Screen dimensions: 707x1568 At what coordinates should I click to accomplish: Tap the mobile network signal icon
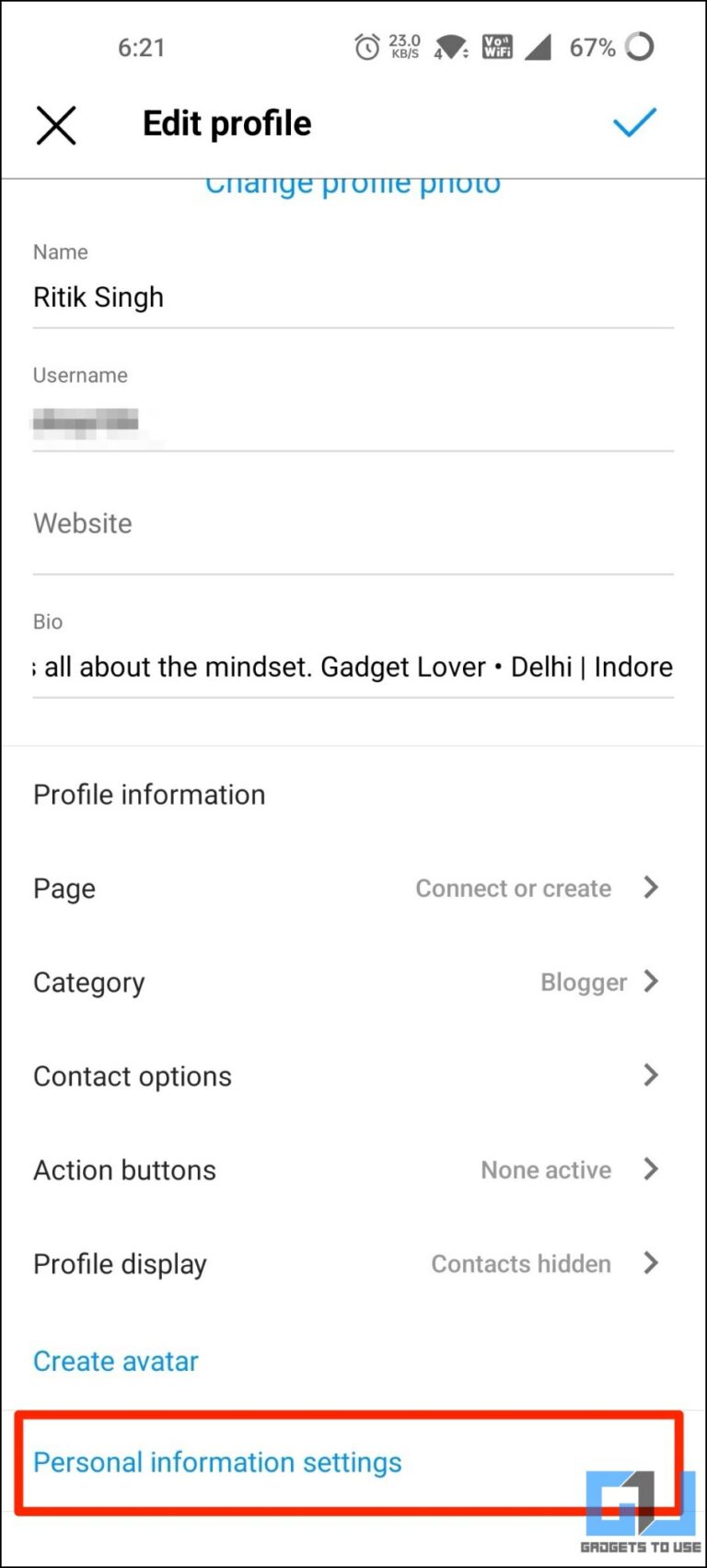537,46
